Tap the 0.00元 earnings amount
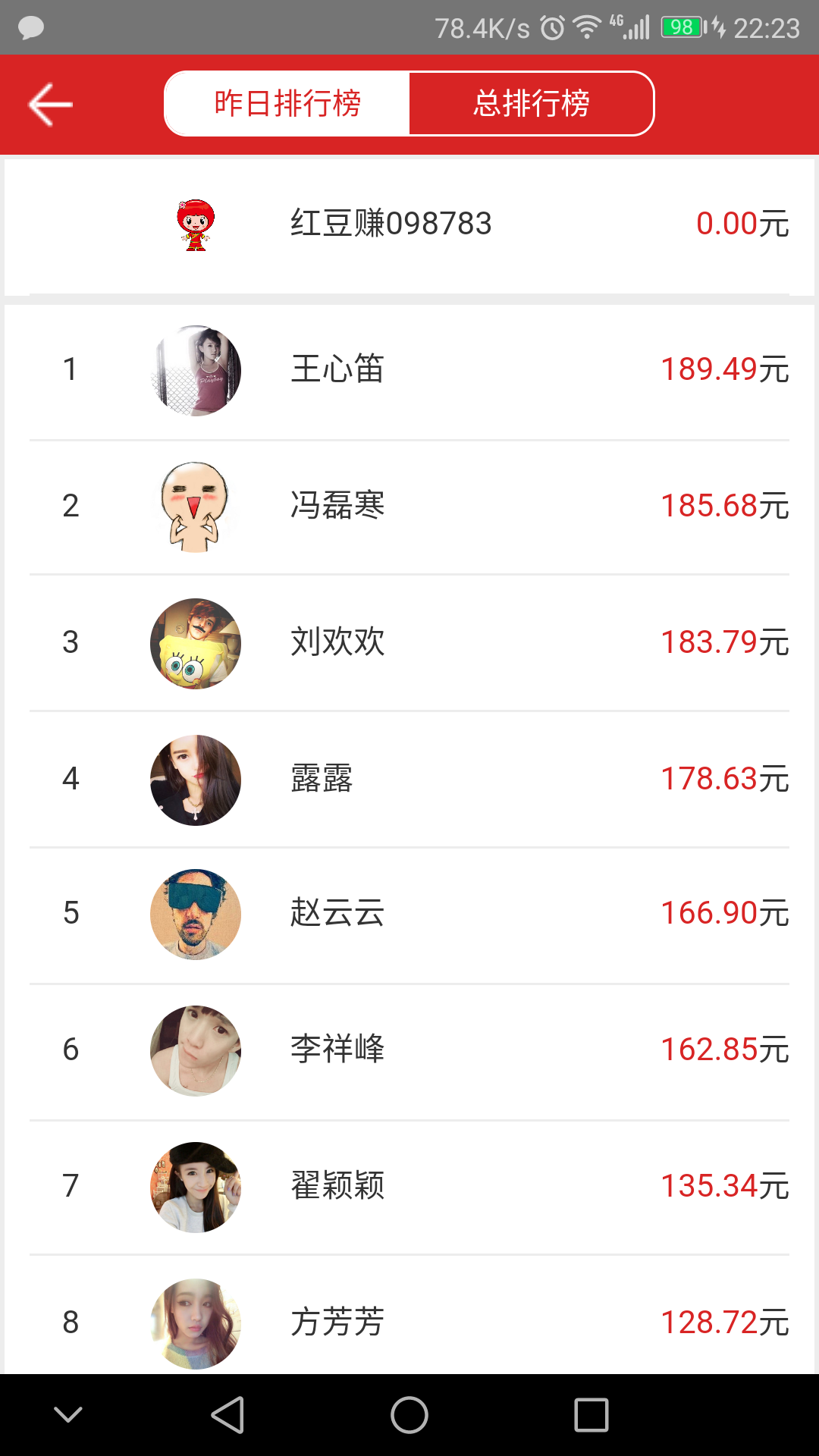Screen dimensions: 819x1456 tap(743, 224)
